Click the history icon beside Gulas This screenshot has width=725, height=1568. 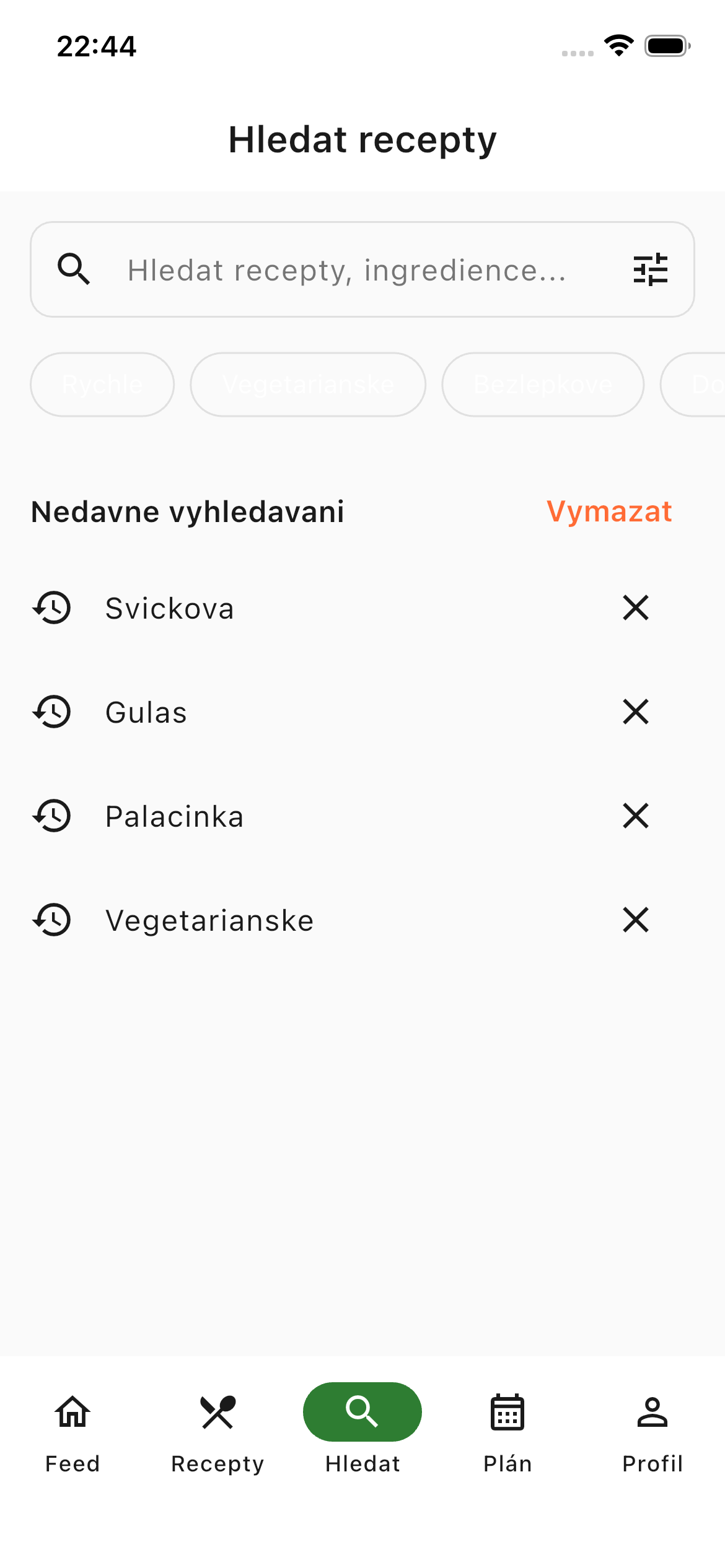pyautogui.click(x=52, y=712)
